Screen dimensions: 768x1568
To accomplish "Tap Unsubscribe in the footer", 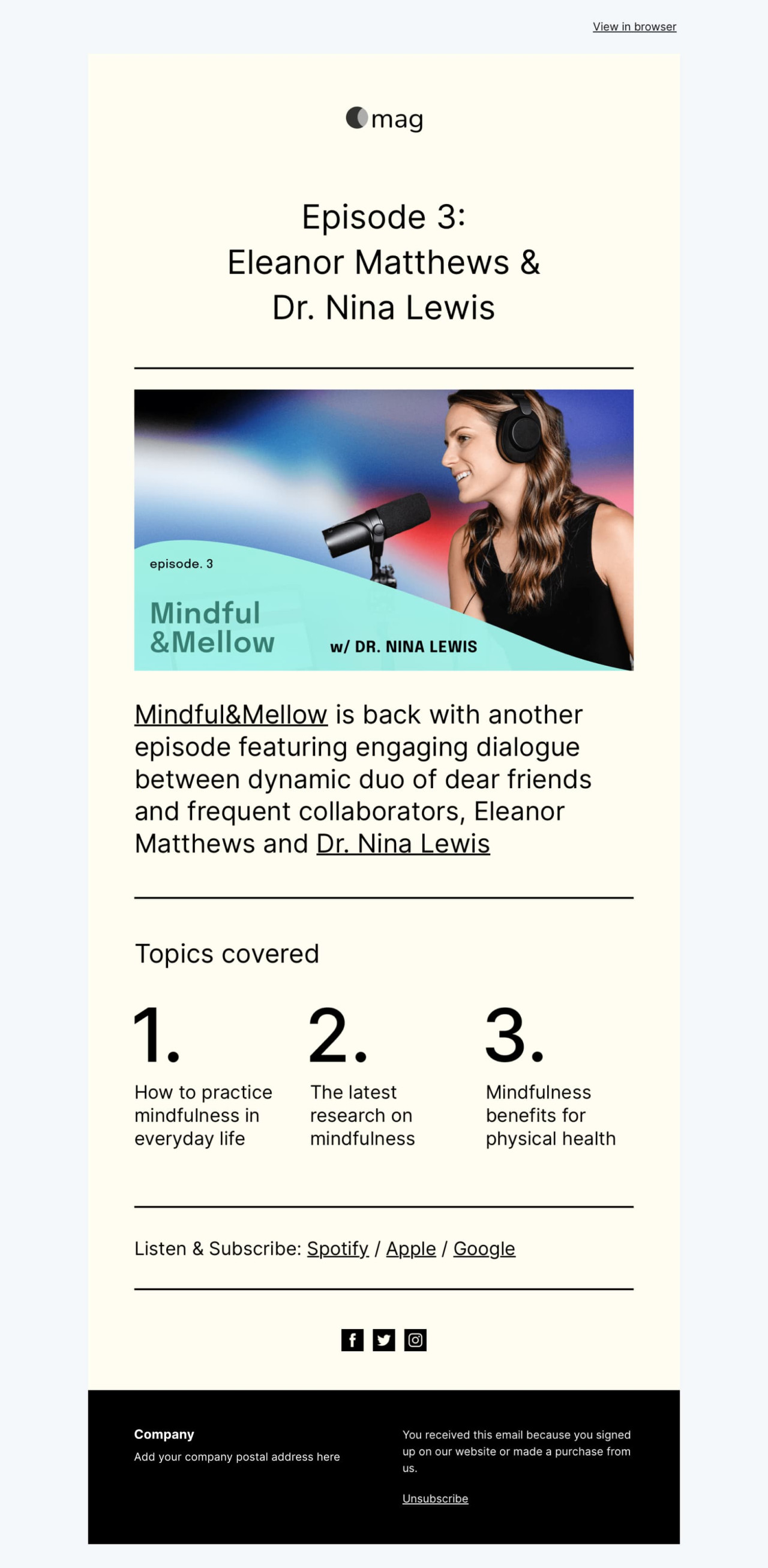I will (x=435, y=1498).
